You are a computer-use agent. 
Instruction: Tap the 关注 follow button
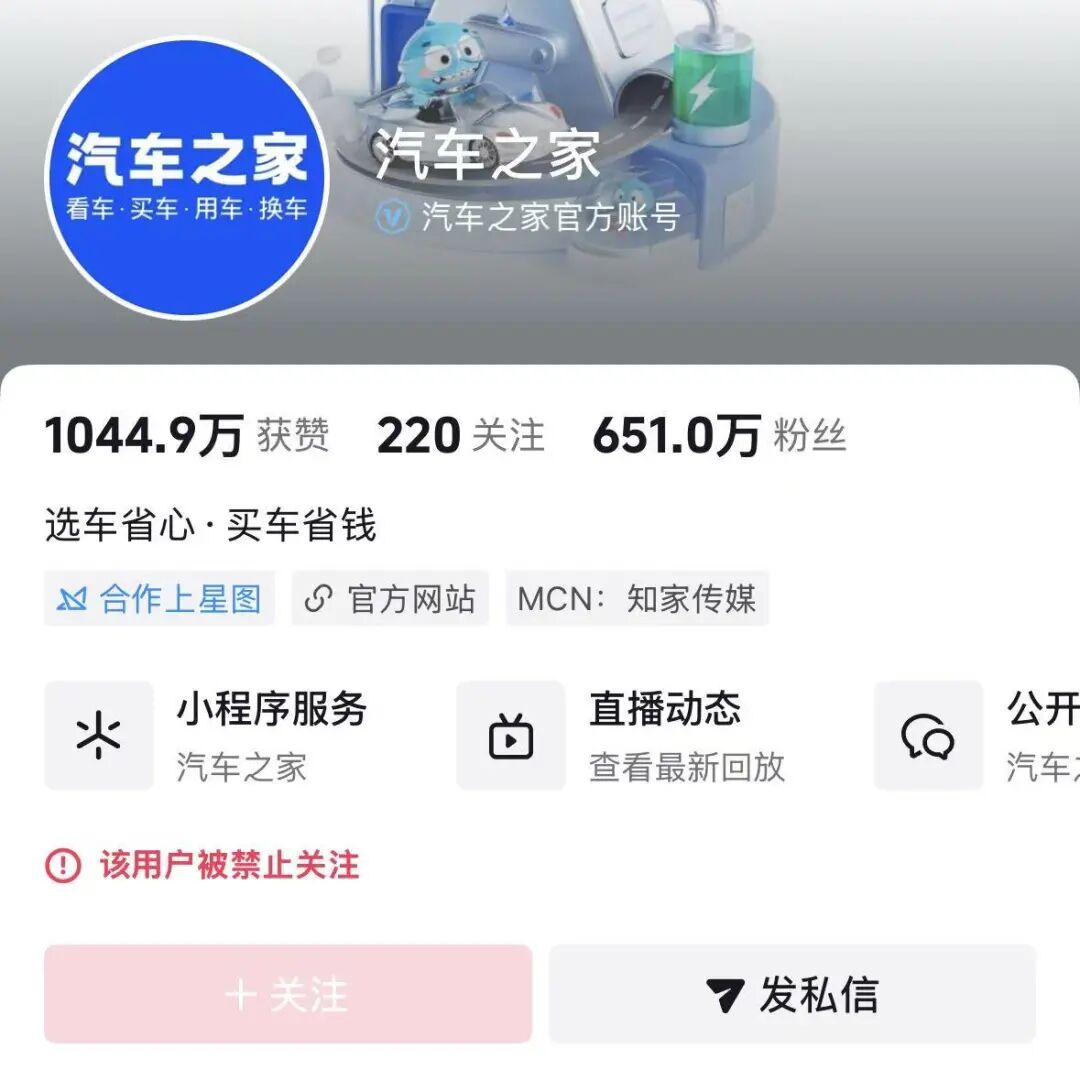coord(288,995)
